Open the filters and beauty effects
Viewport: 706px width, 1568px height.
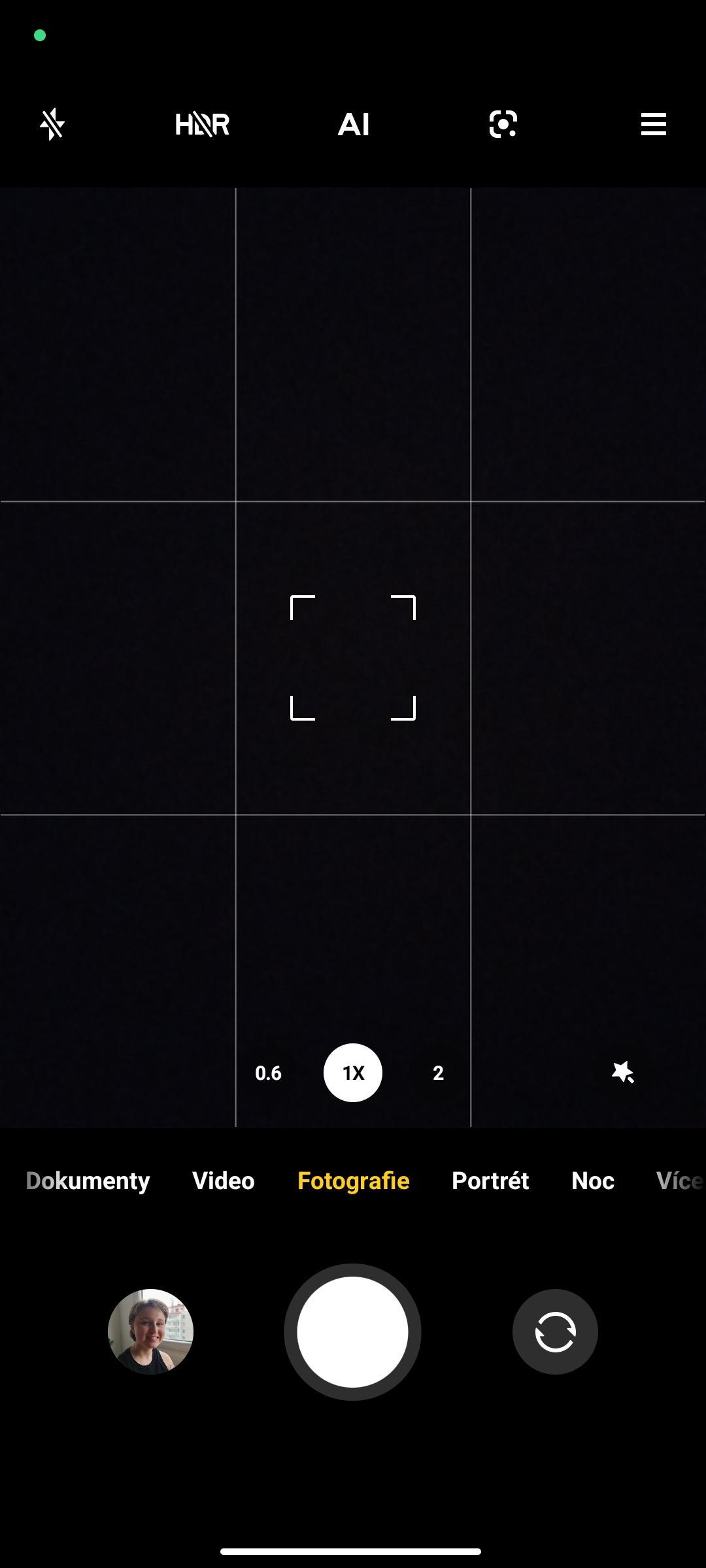623,1073
